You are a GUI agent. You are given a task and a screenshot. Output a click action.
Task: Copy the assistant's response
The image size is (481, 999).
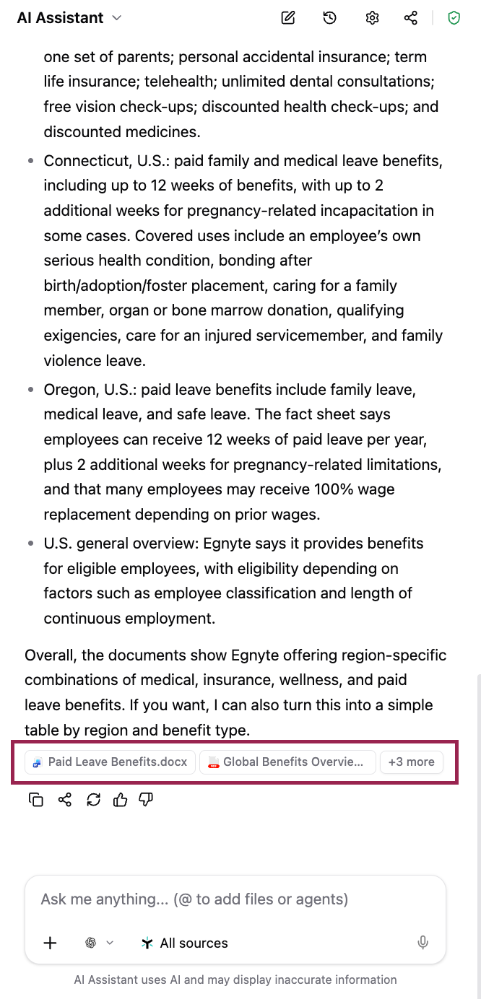(x=36, y=800)
